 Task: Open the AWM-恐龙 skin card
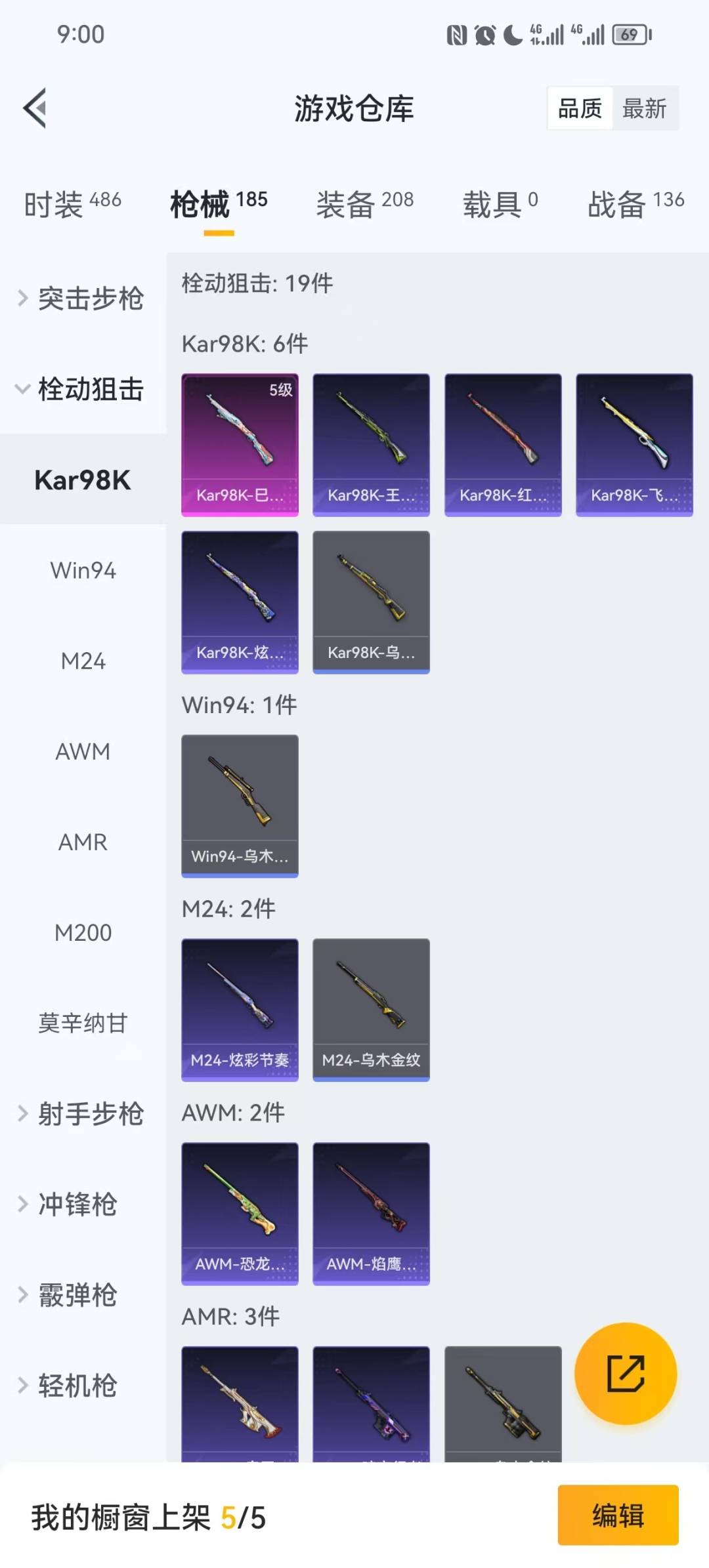(240, 1213)
